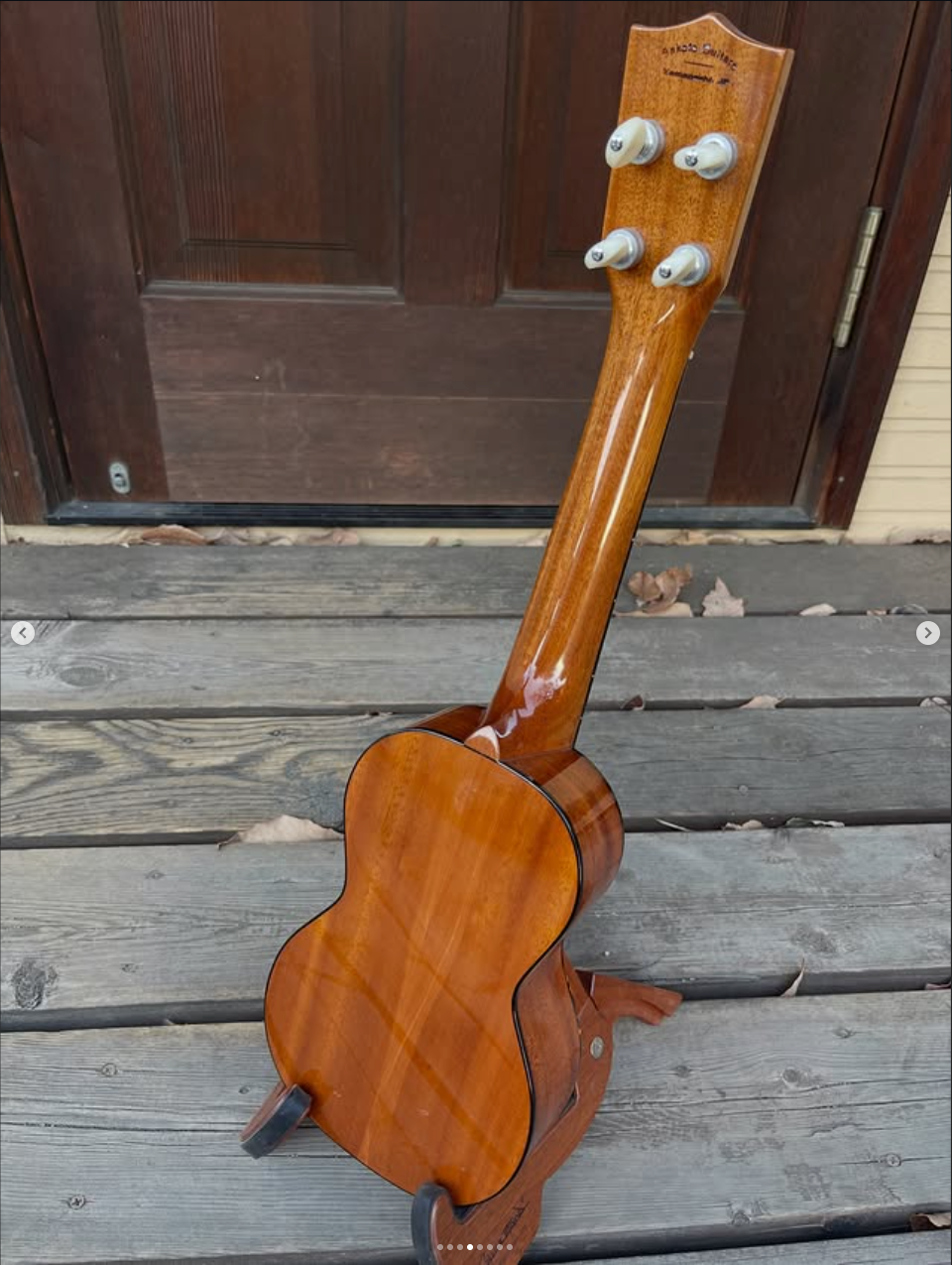
Task: Go to the next photo in carousel
Action: [927, 633]
